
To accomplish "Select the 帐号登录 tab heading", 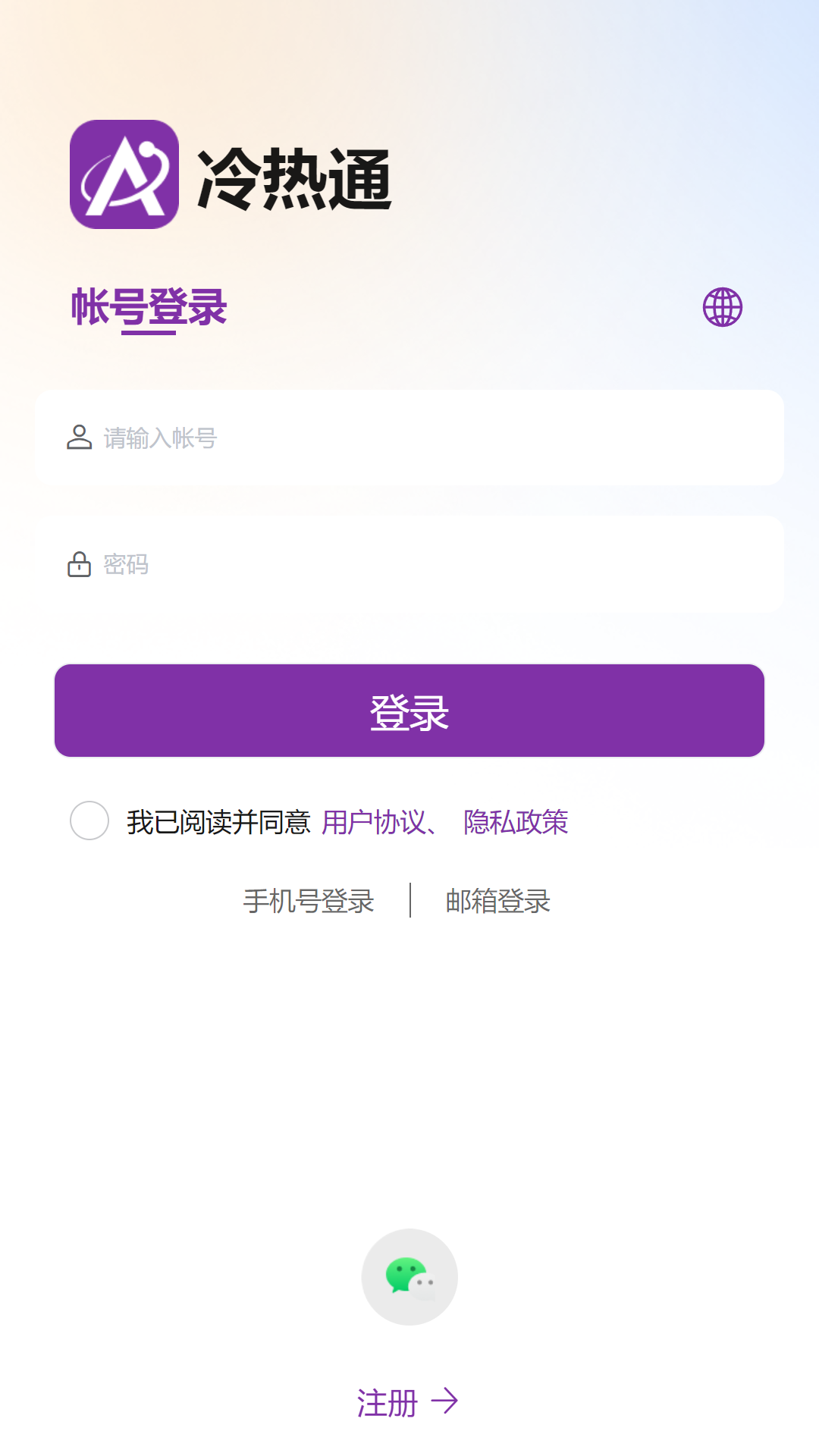I will pos(149,306).
